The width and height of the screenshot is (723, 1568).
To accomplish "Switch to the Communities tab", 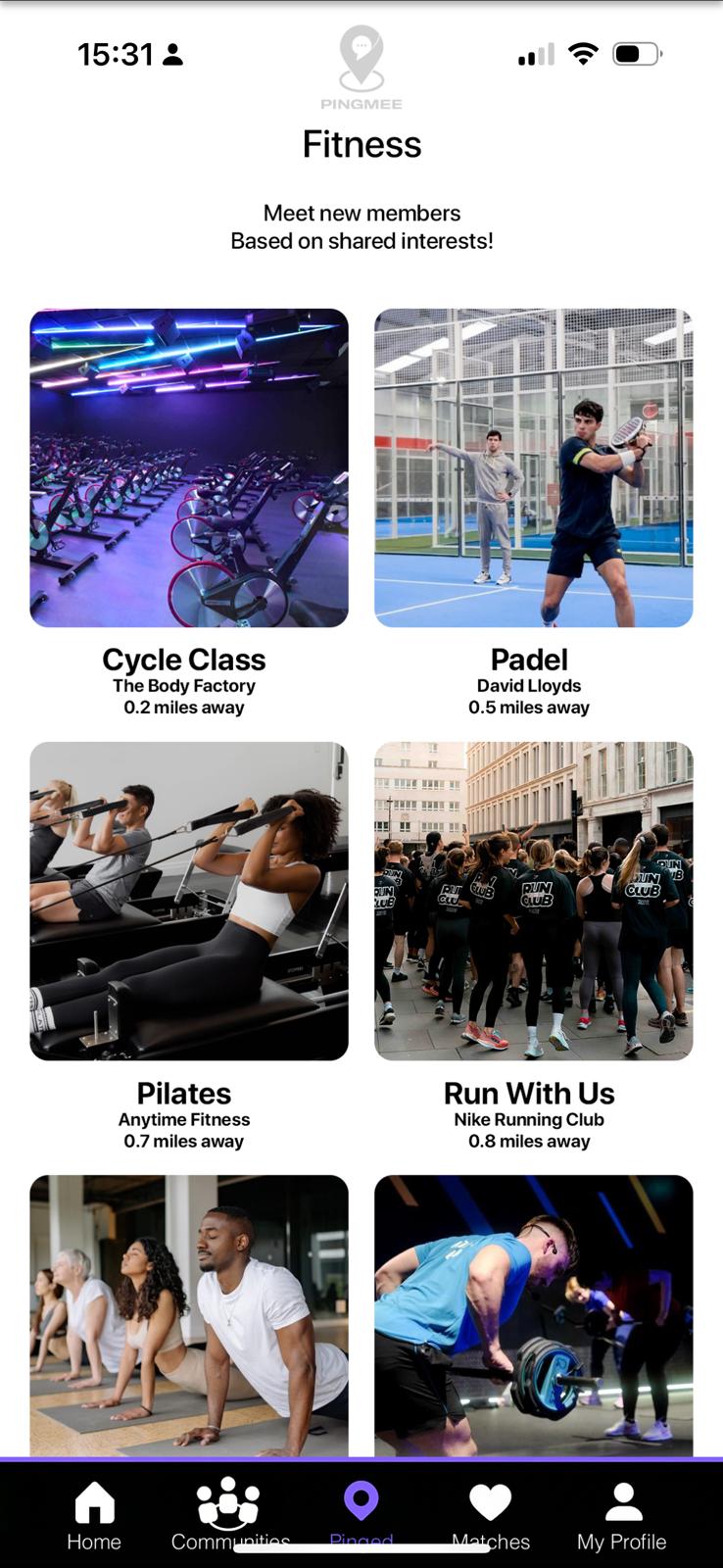I will coord(229,1515).
